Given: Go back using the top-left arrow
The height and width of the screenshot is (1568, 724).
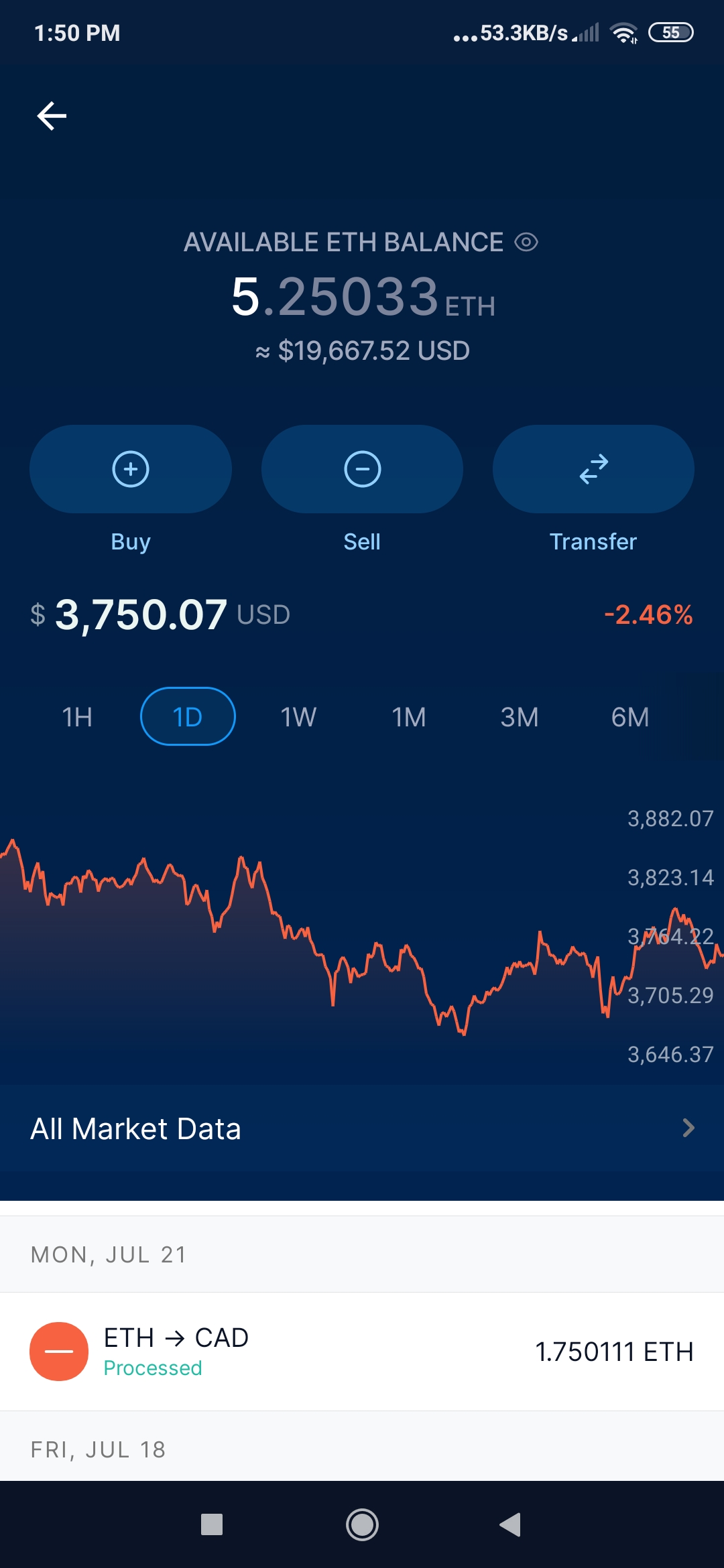Looking at the screenshot, I should (52, 116).
